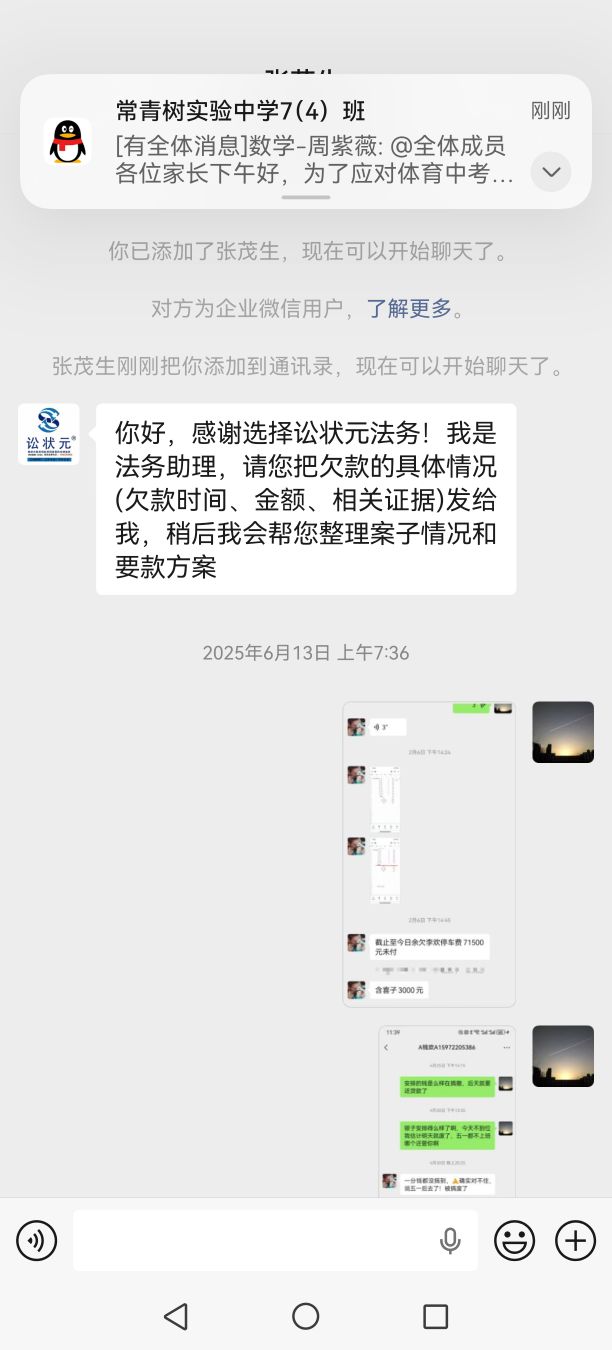Go back with the system back button

click(176, 1316)
